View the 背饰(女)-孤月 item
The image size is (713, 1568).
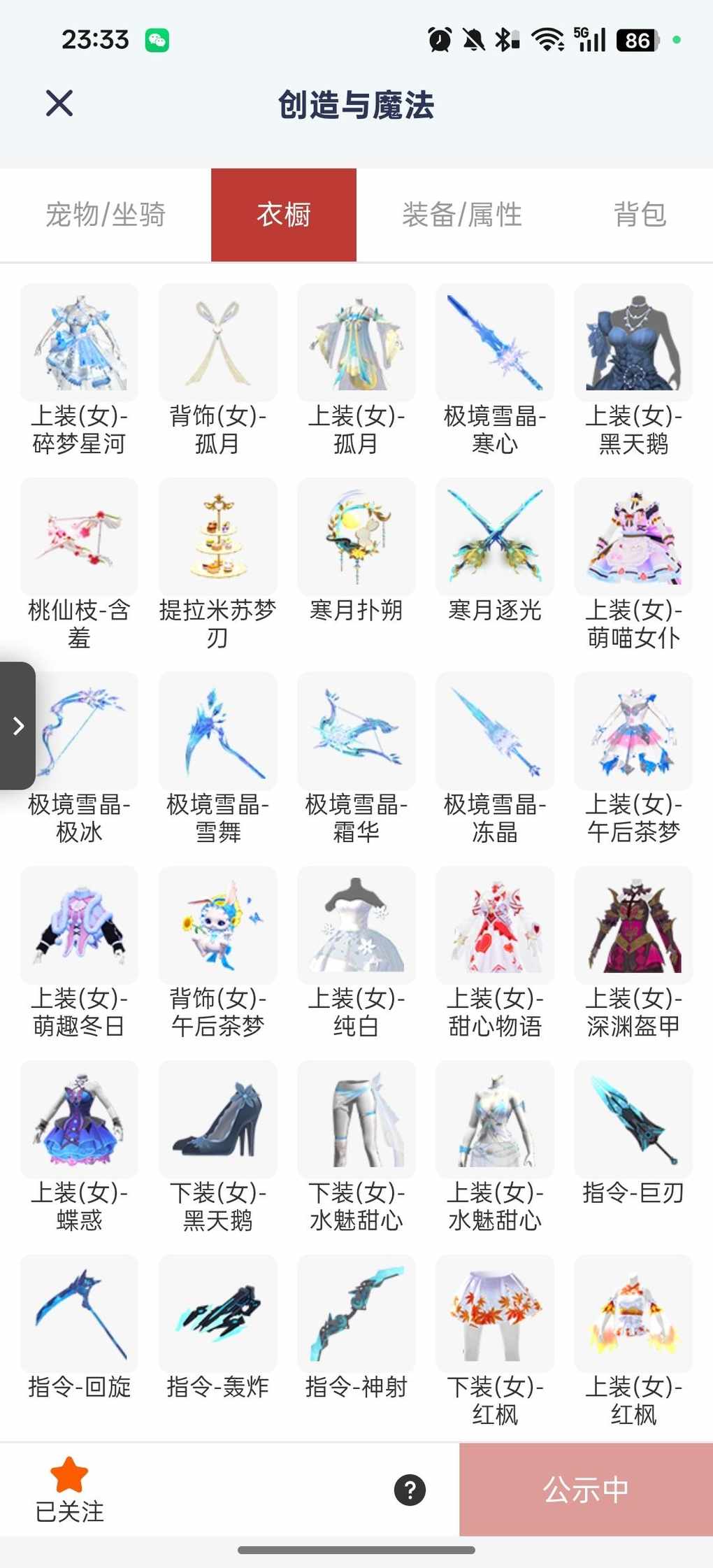pos(217,343)
